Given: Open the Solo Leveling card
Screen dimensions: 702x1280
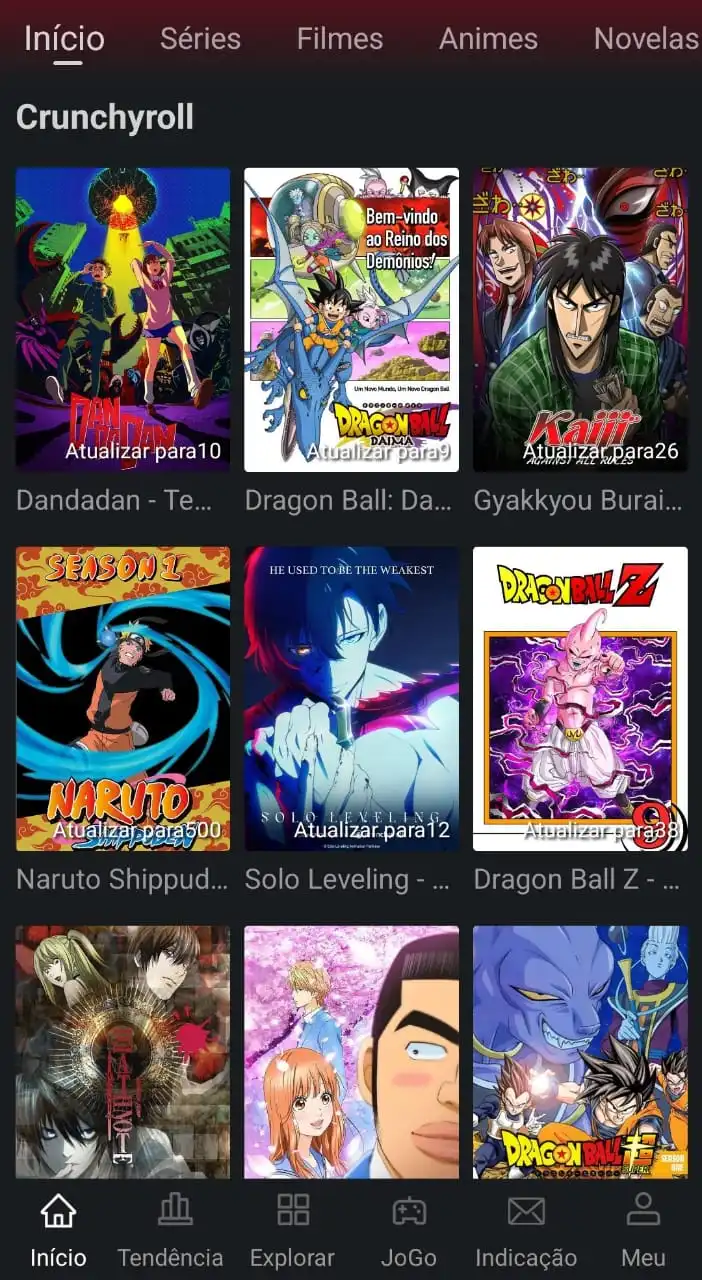Looking at the screenshot, I should tap(351, 698).
